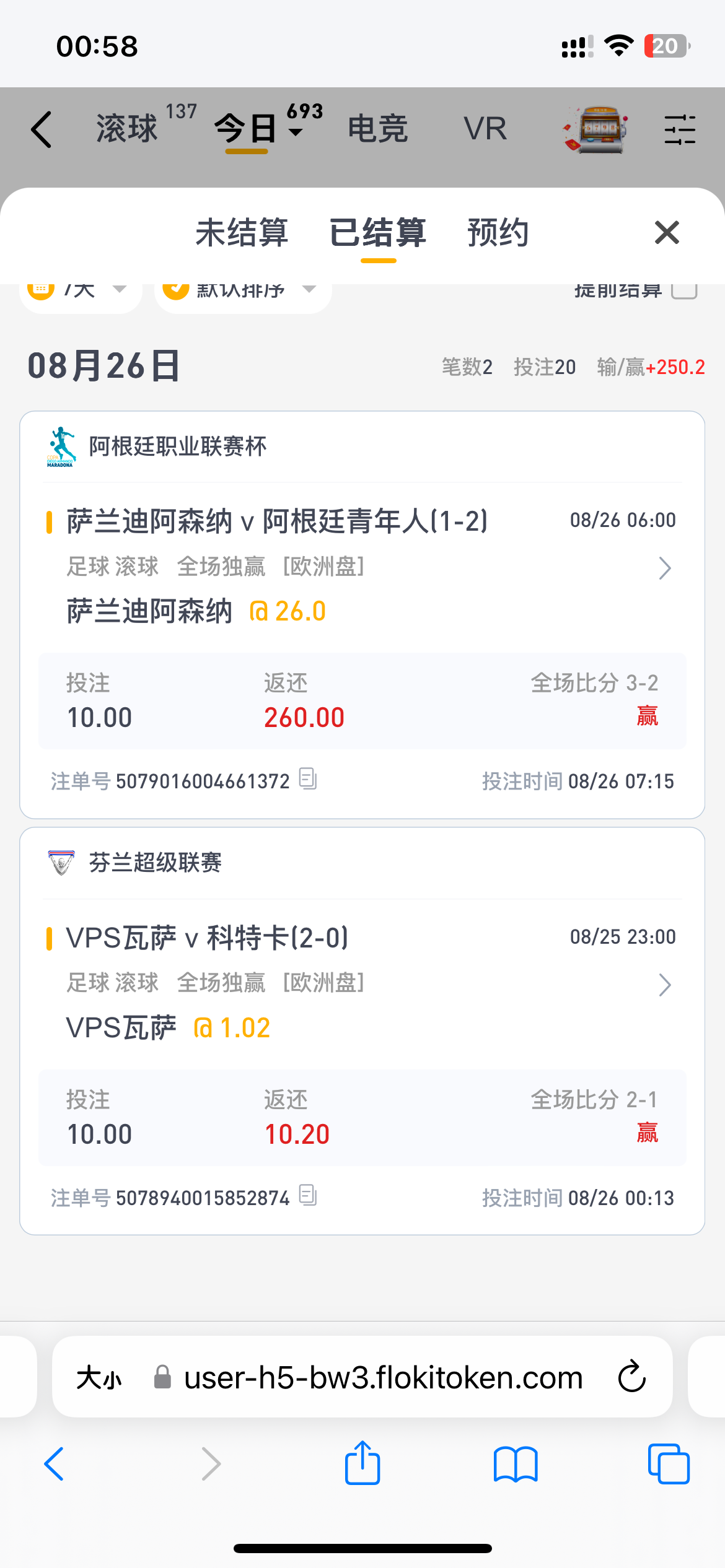Open Safari bookmarks
The width and height of the screenshot is (725, 1568).
516,1465
